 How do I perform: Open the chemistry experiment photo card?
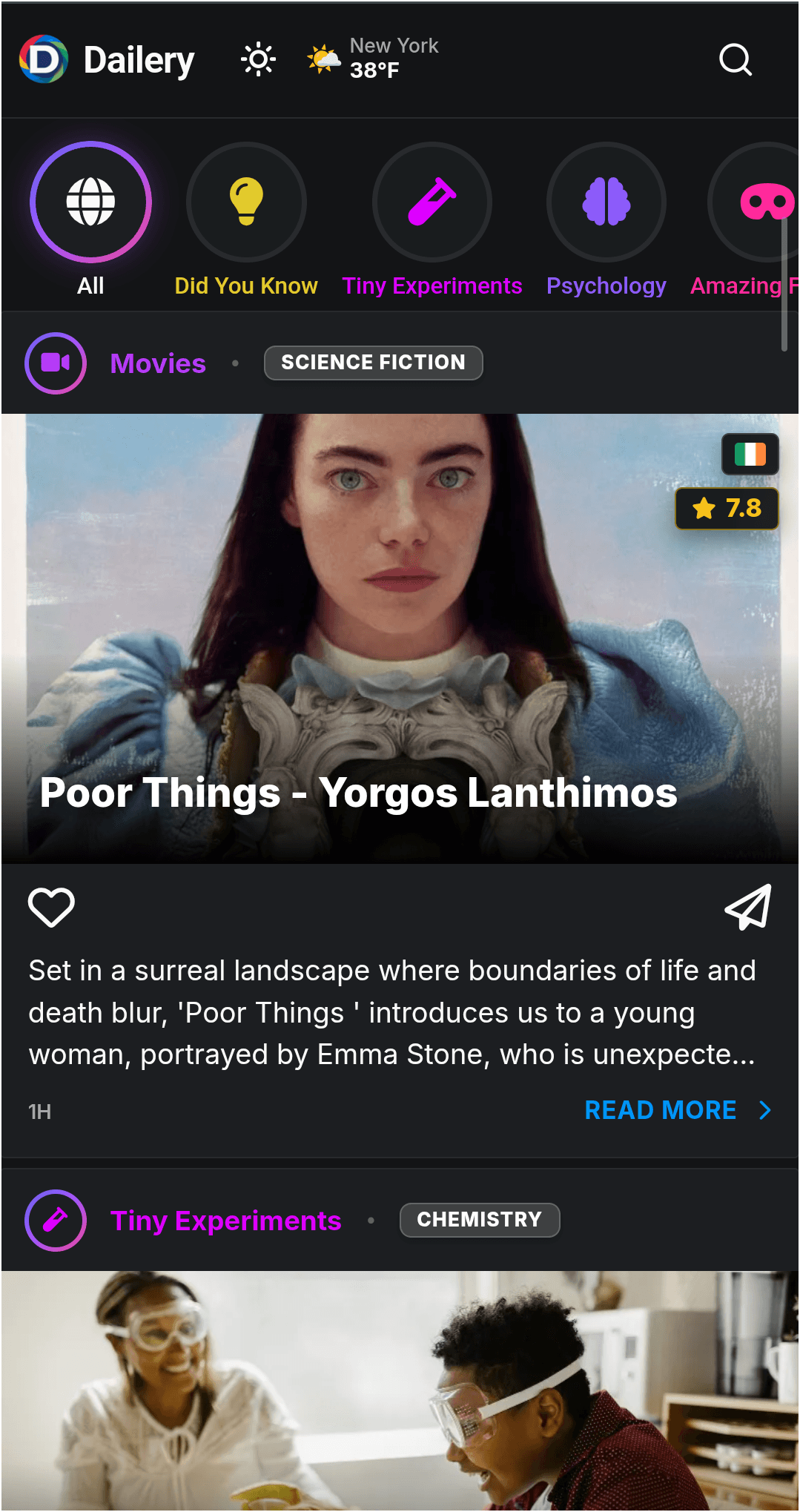pyautogui.click(x=400, y=1390)
